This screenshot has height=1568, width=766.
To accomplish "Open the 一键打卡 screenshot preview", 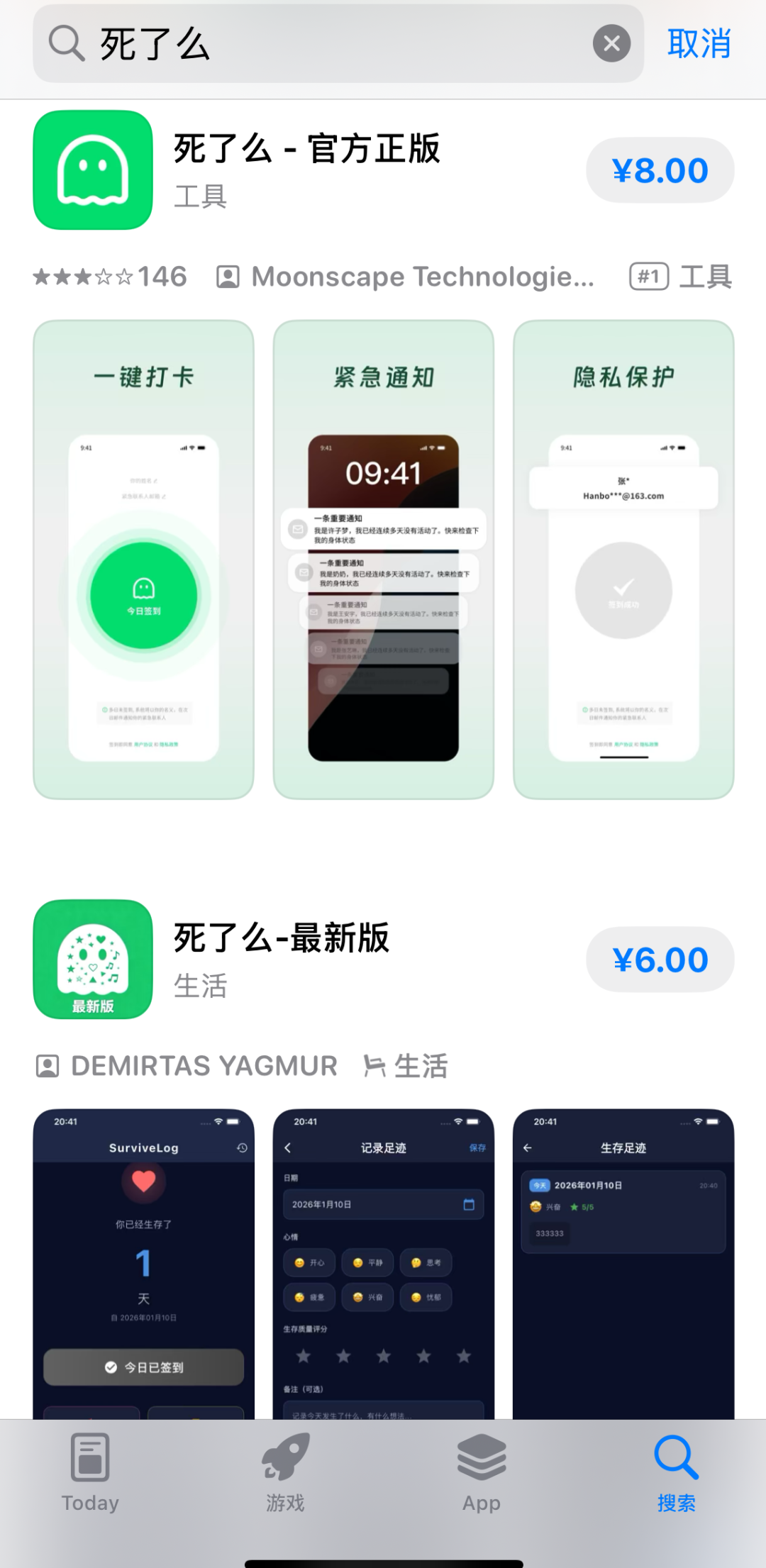I will pos(143,560).
